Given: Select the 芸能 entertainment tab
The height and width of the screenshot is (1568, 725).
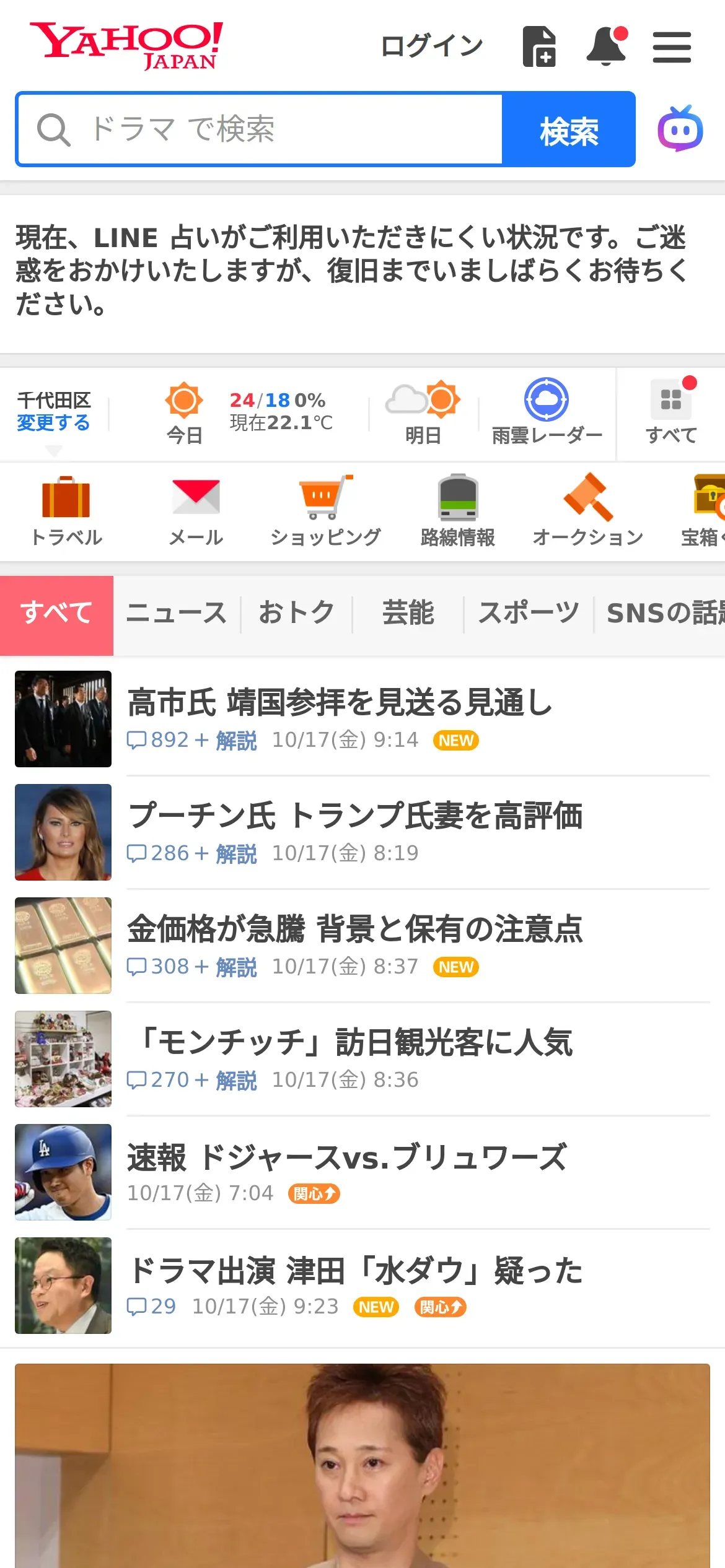Looking at the screenshot, I should coord(408,613).
